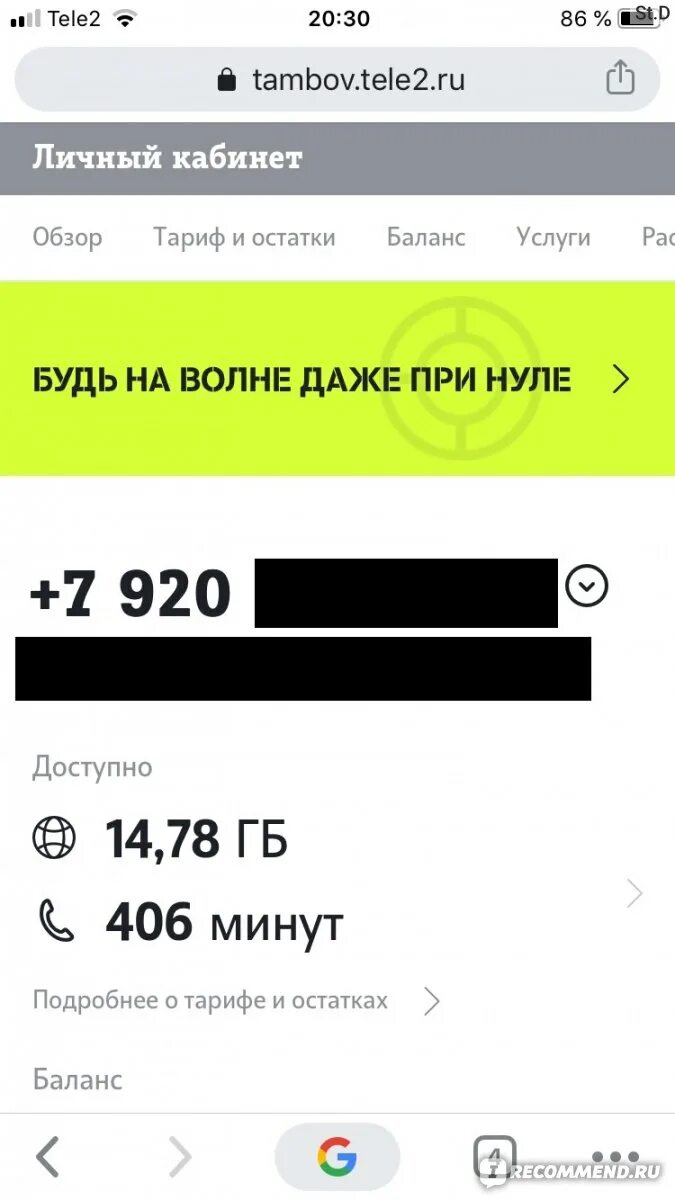Open the Тариф и остатки tab
This screenshot has width=675, height=1200.
[x=244, y=237]
